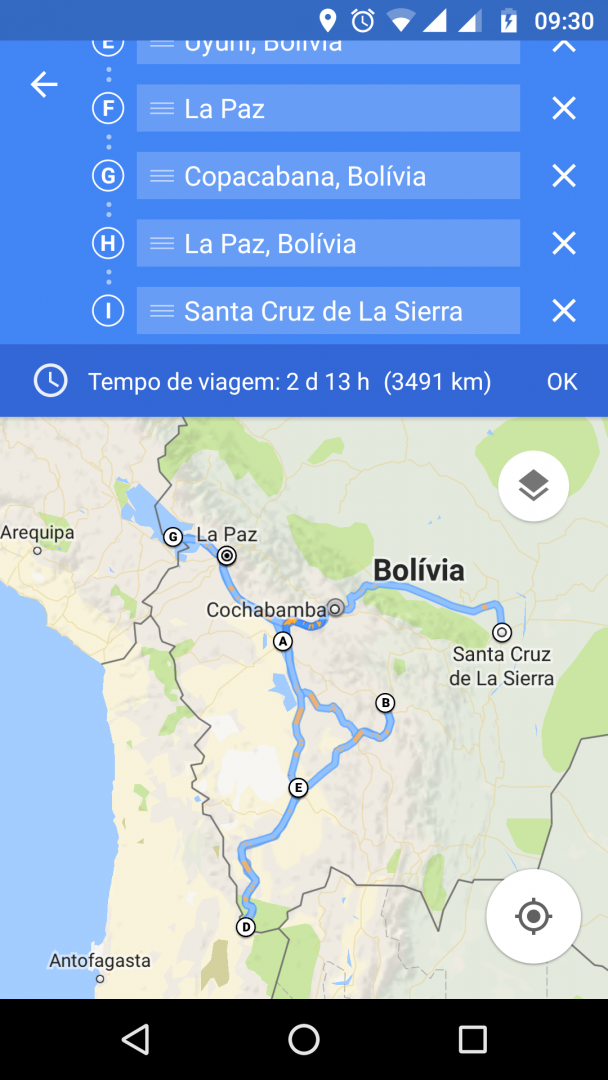Edit the Santa Cruz de La Sierra field

pyautogui.click(x=328, y=311)
